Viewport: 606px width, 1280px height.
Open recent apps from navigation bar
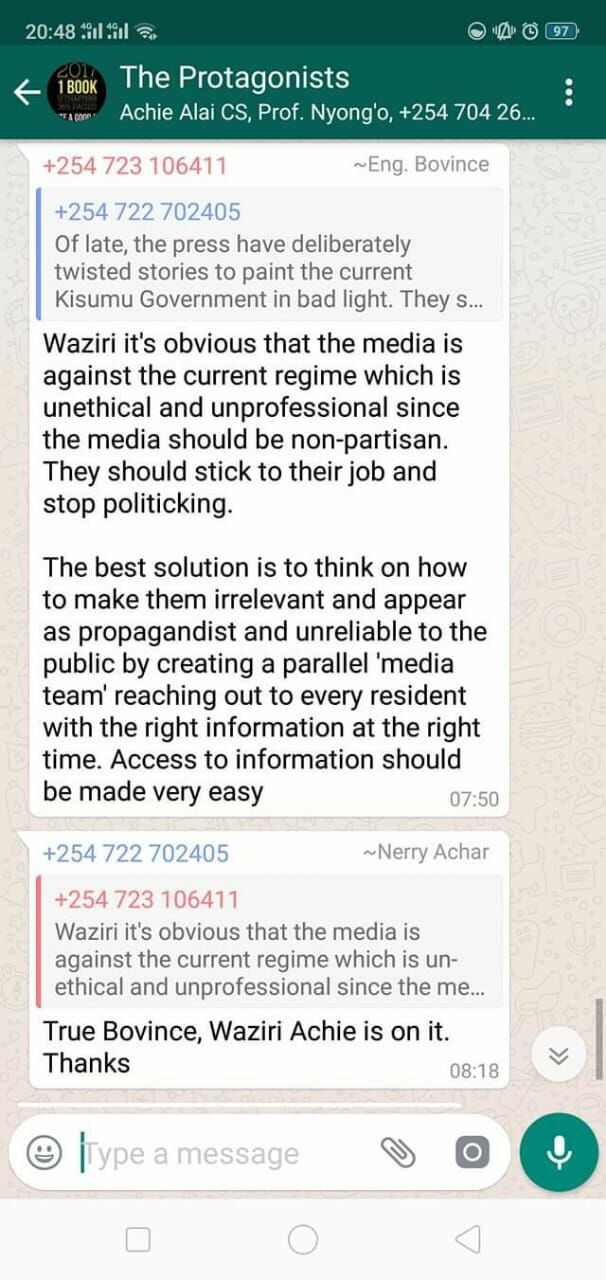[138, 1240]
